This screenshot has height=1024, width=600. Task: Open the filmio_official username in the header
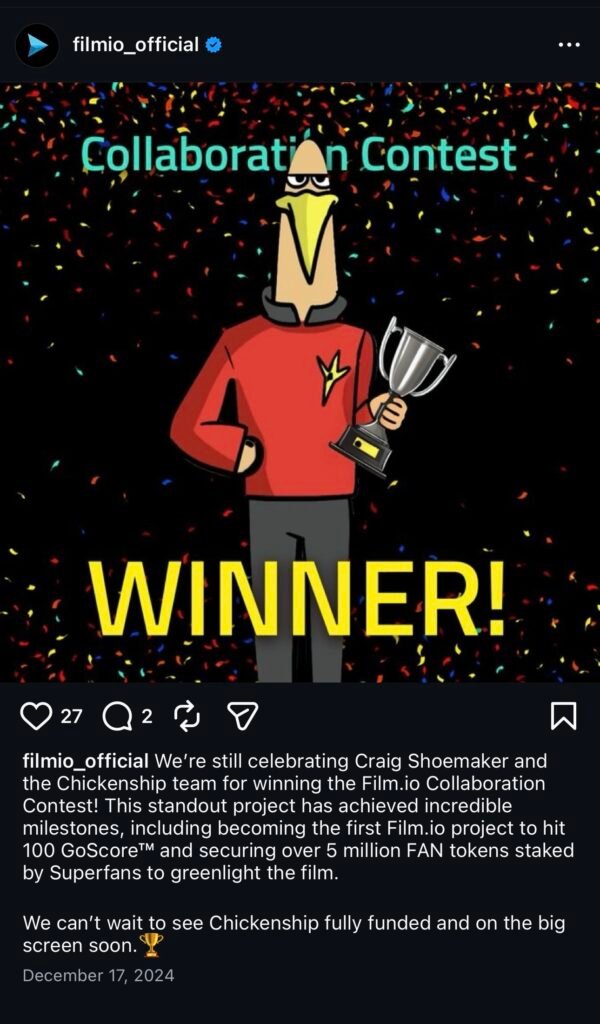tap(135, 45)
